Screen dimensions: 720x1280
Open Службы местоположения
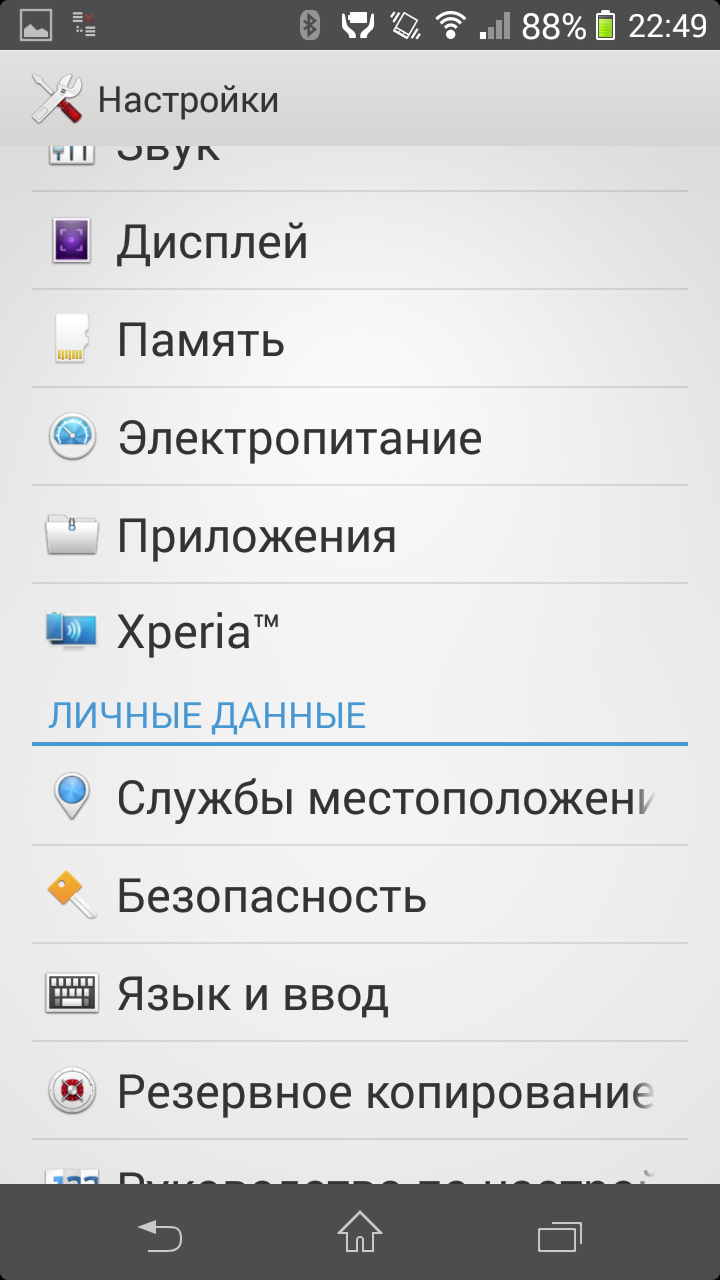pyautogui.click(x=360, y=798)
